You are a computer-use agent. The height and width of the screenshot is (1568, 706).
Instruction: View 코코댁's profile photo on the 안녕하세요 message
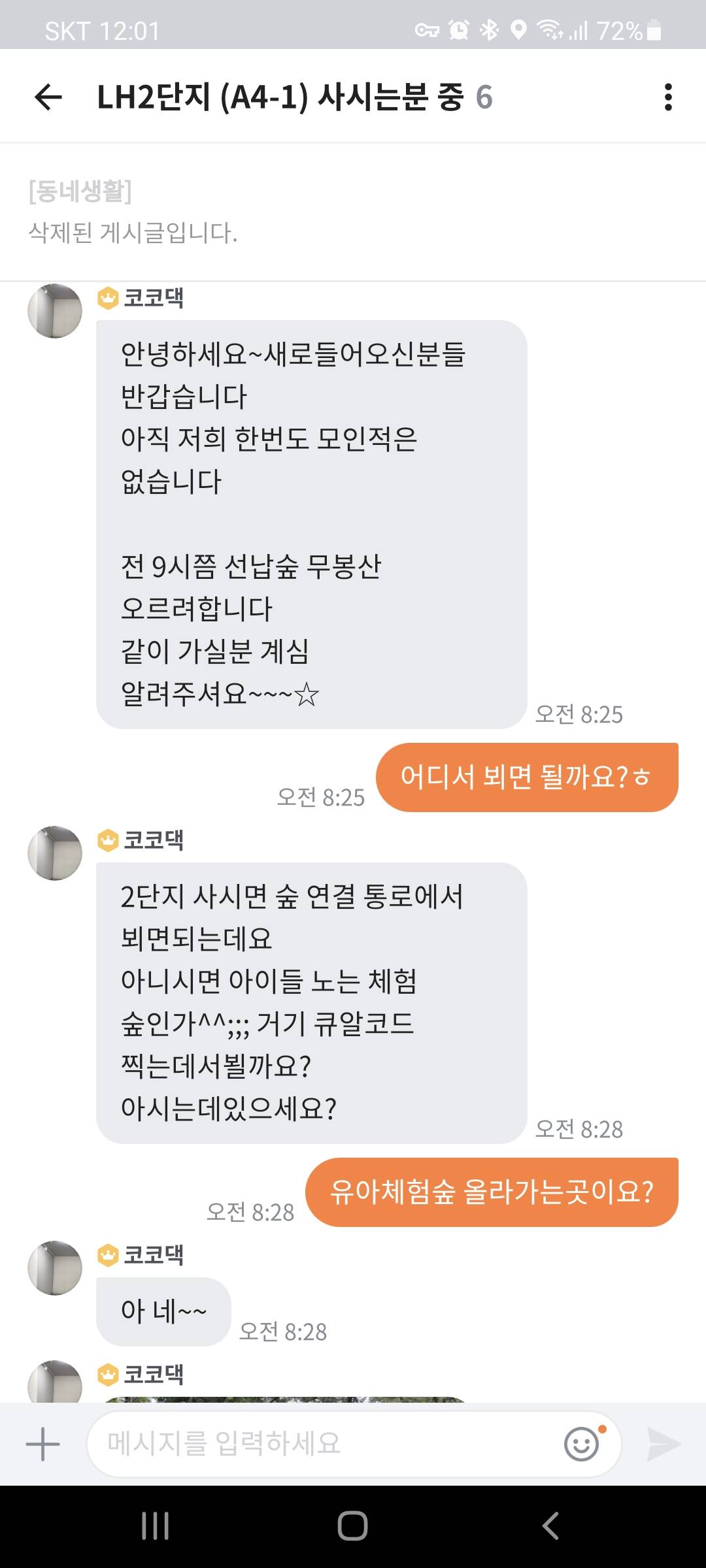click(x=55, y=311)
